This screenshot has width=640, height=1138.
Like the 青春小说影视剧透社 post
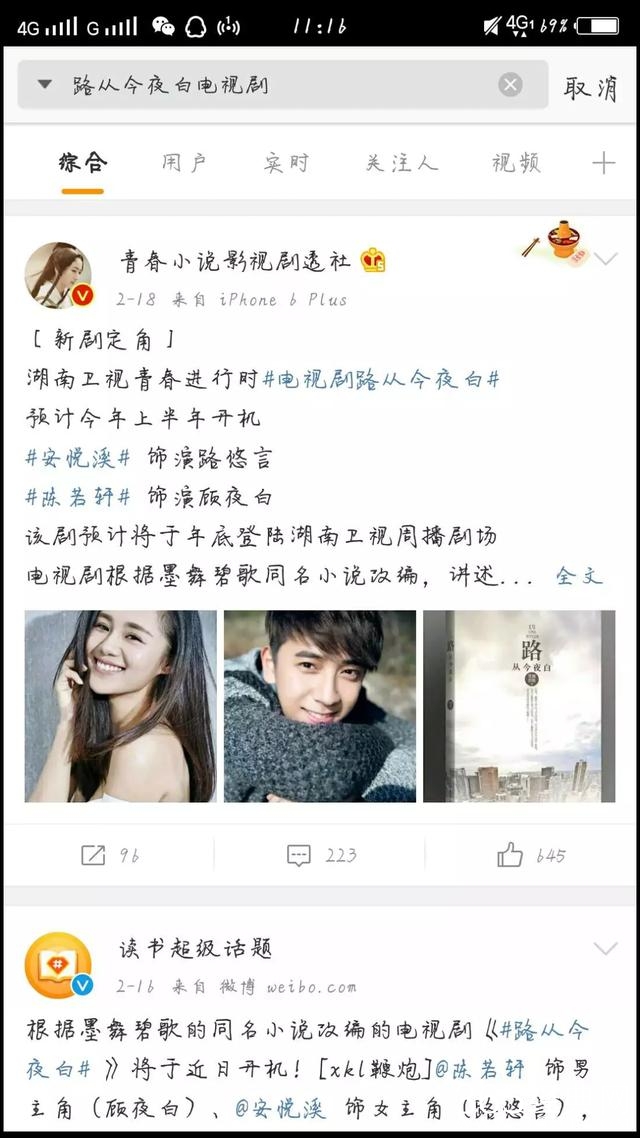[531, 855]
